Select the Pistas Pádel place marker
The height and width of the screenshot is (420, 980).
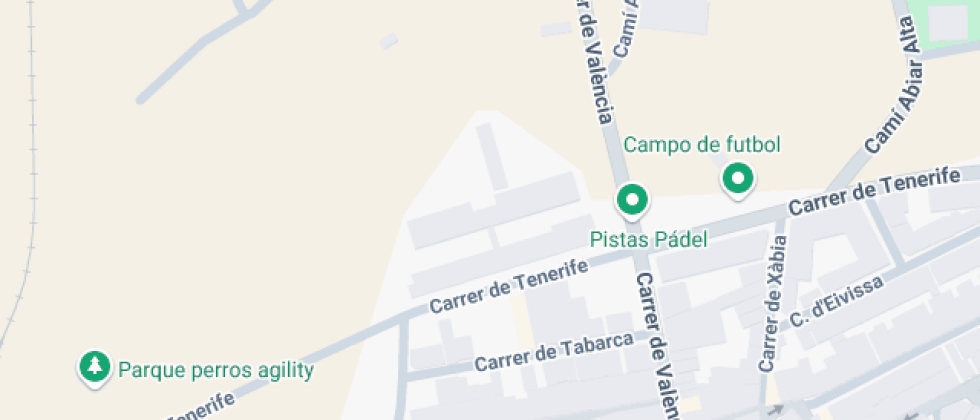632,201
